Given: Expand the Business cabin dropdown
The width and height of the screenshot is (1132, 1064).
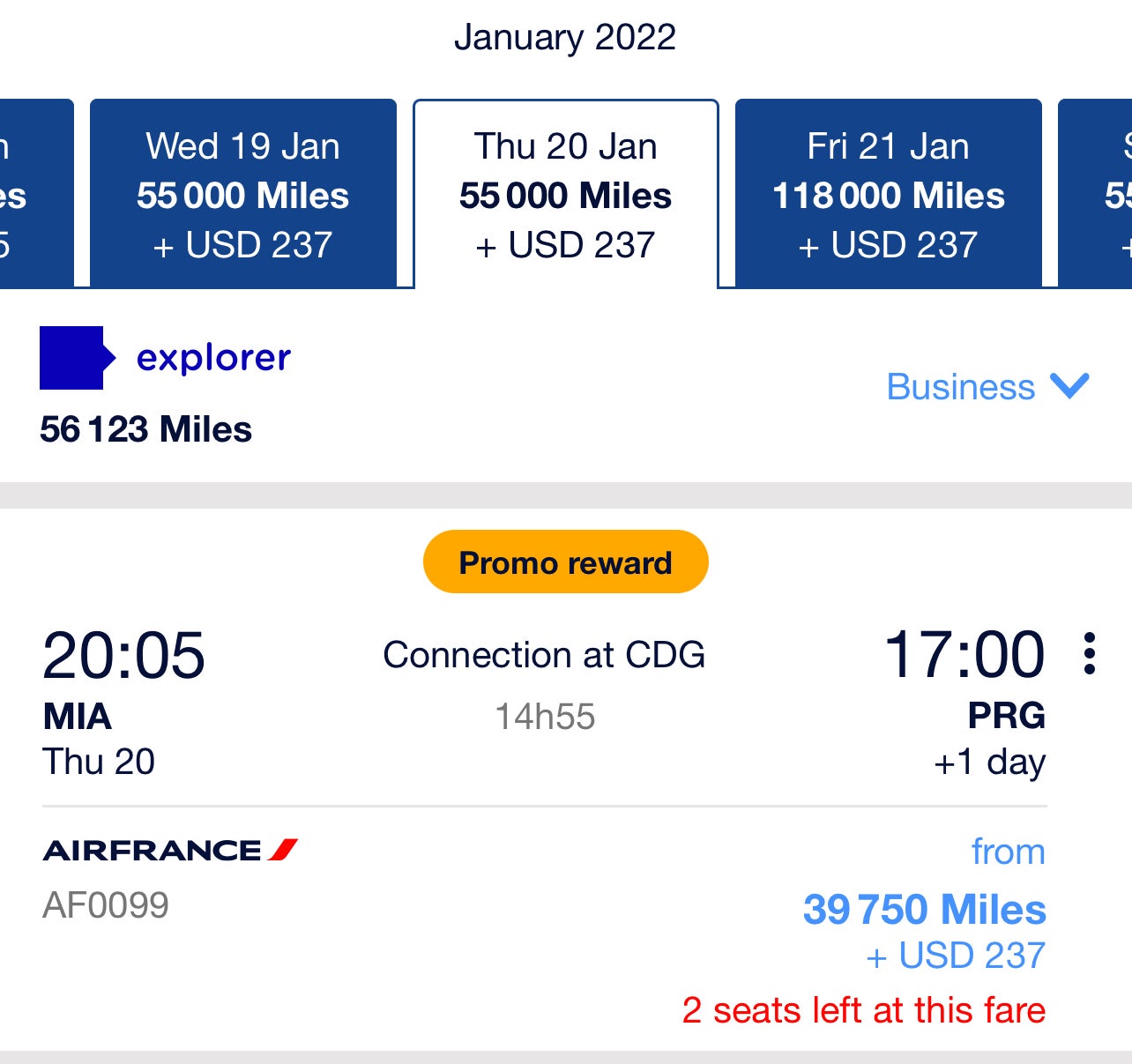Looking at the screenshot, I should pyautogui.click(x=987, y=387).
